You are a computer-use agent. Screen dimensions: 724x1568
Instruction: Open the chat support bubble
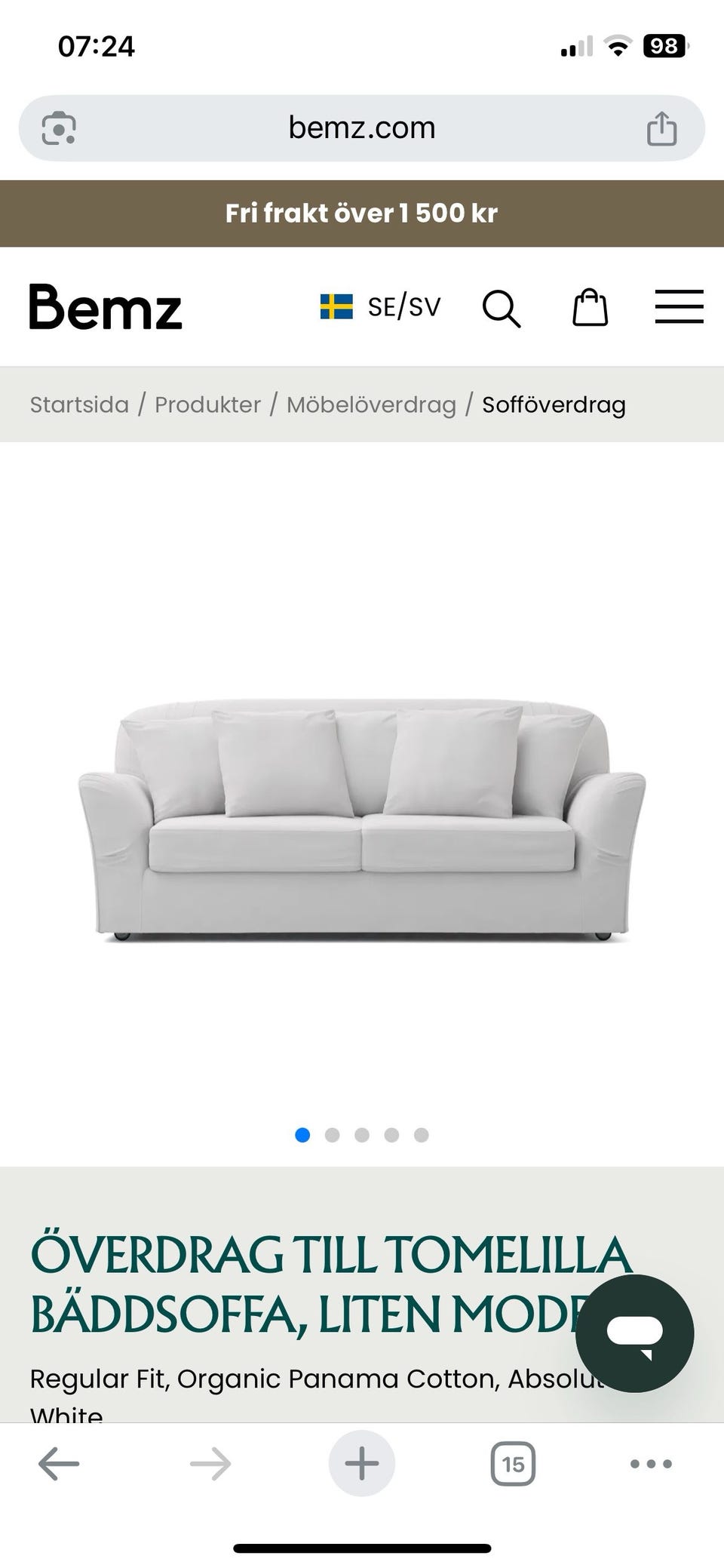[634, 1333]
